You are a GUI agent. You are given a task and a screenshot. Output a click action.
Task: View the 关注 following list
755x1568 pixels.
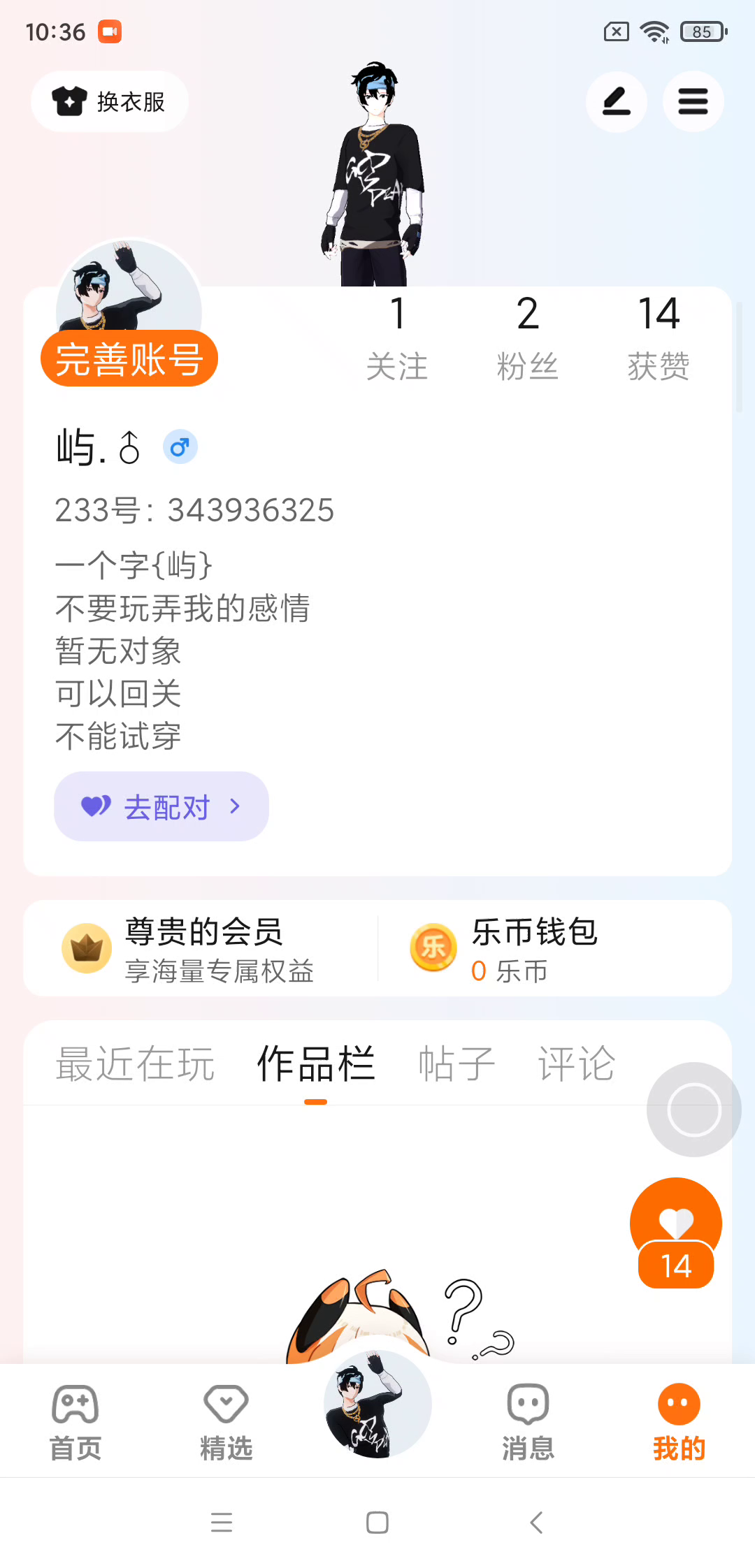point(397,338)
